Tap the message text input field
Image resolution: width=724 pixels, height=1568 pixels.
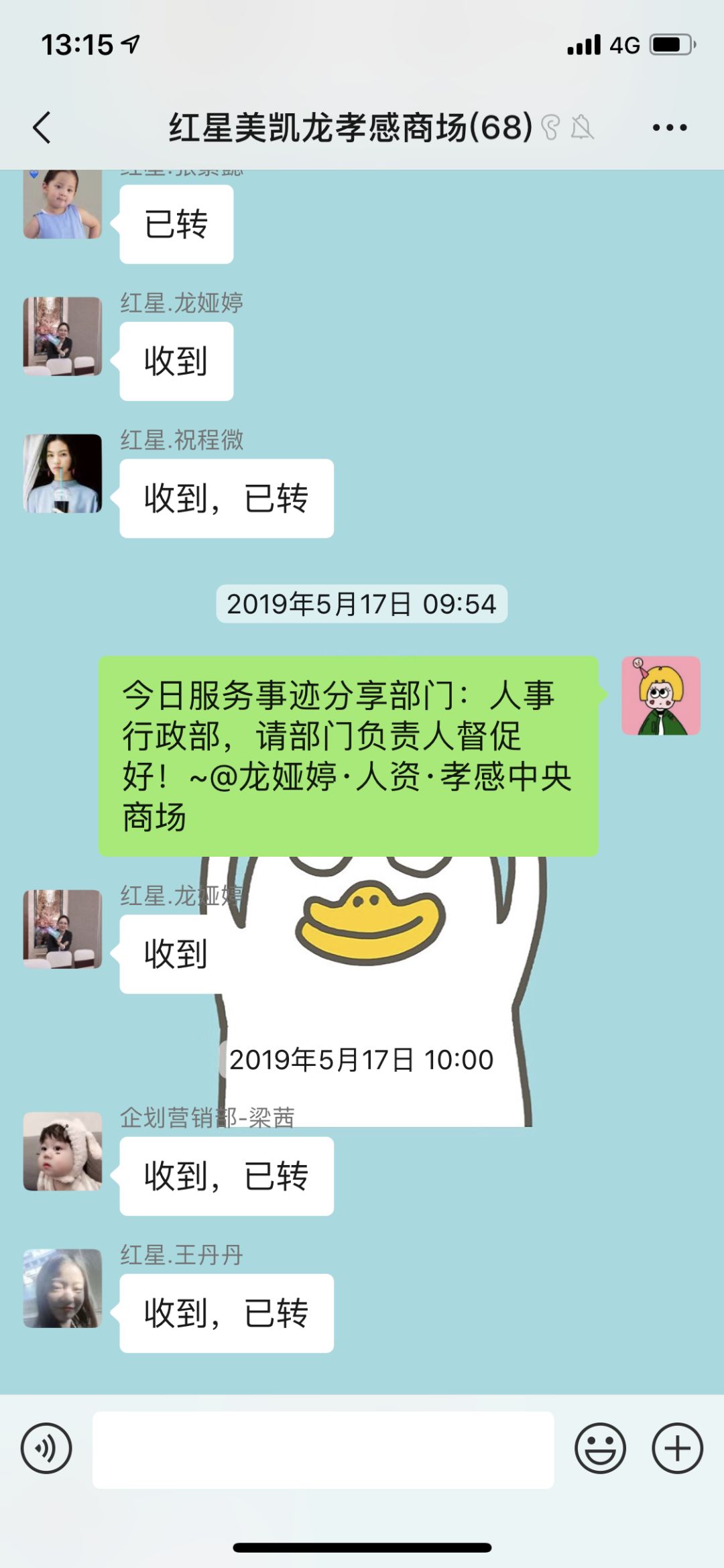click(323, 1449)
